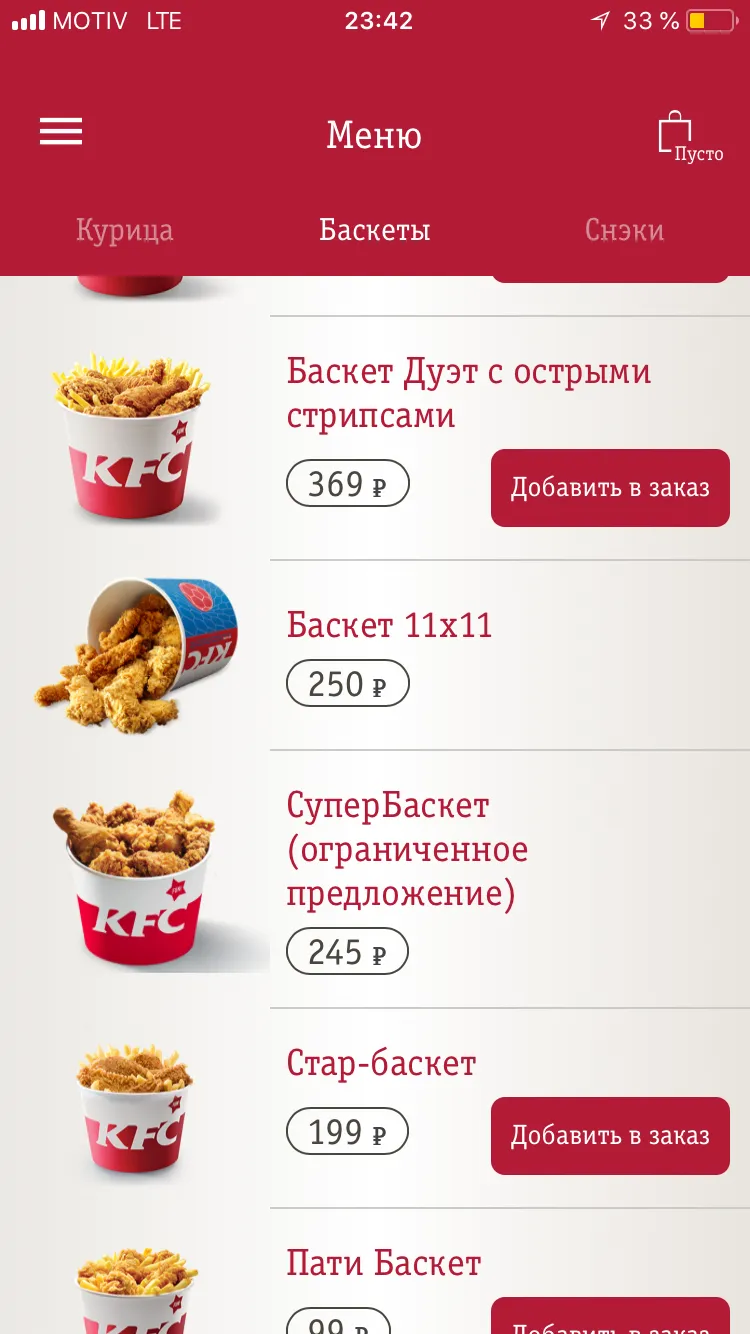Open the hamburger drawer menu
The width and height of the screenshot is (750, 1334).
61,132
